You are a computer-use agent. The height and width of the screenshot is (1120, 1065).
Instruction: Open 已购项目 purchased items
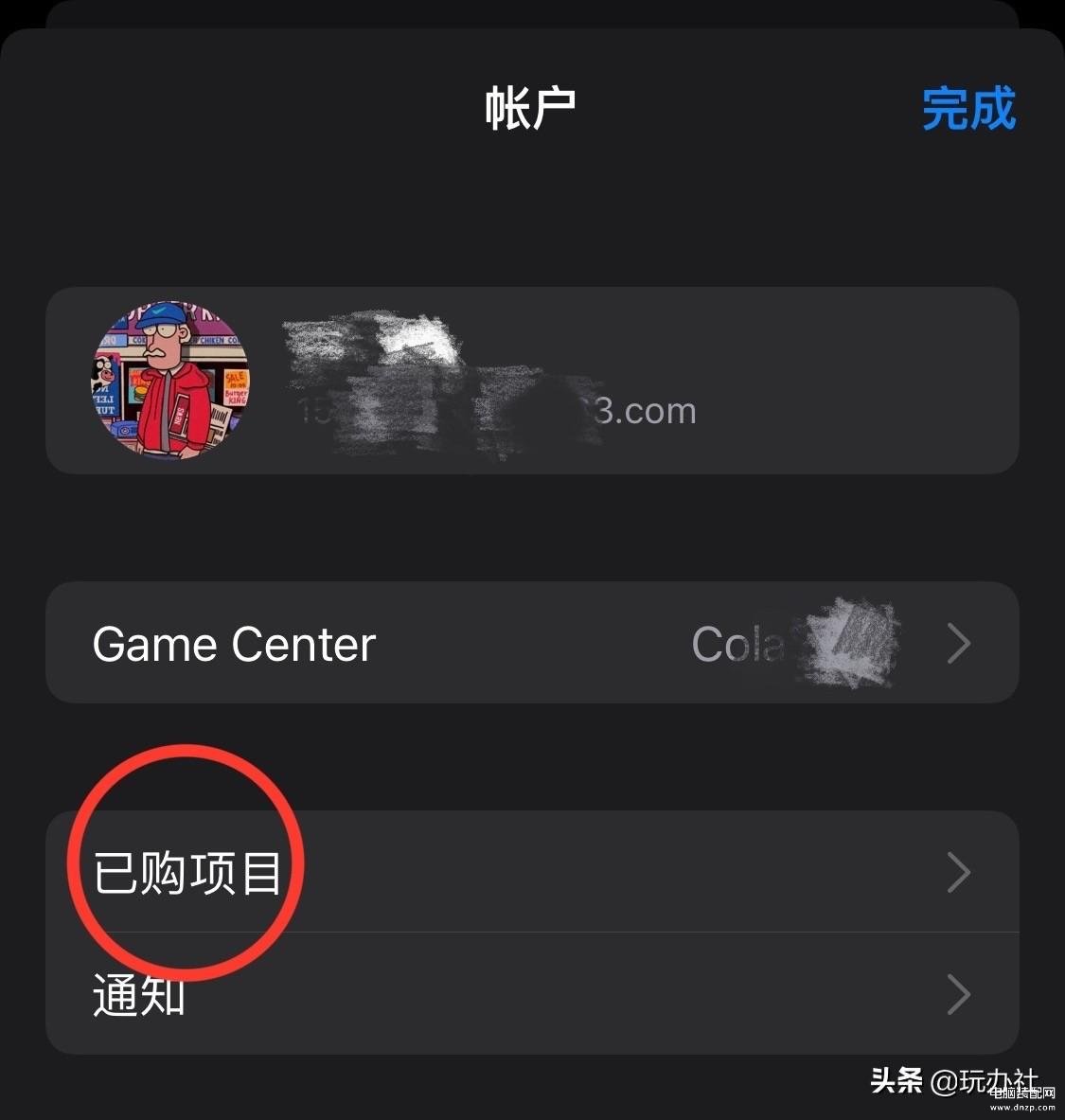coord(531,872)
